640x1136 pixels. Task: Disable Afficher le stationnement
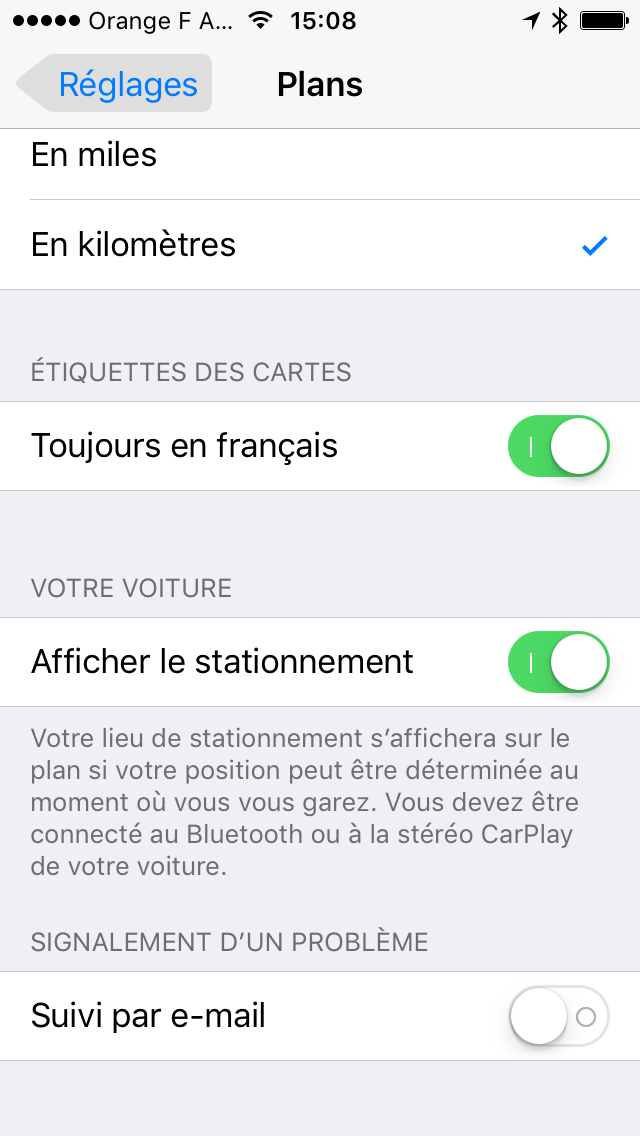click(559, 661)
